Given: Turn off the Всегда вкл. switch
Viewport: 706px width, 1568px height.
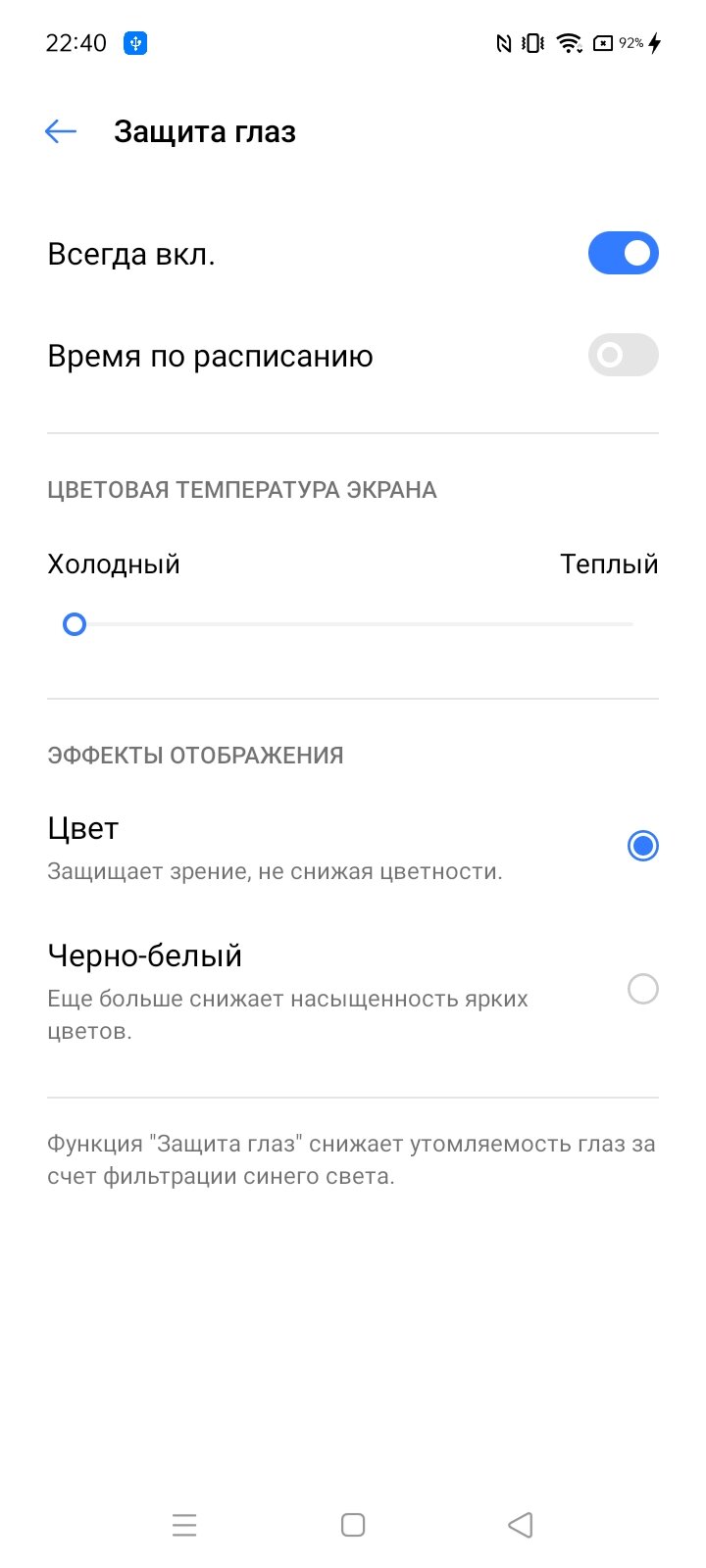Looking at the screenshot, I should 623,254.
